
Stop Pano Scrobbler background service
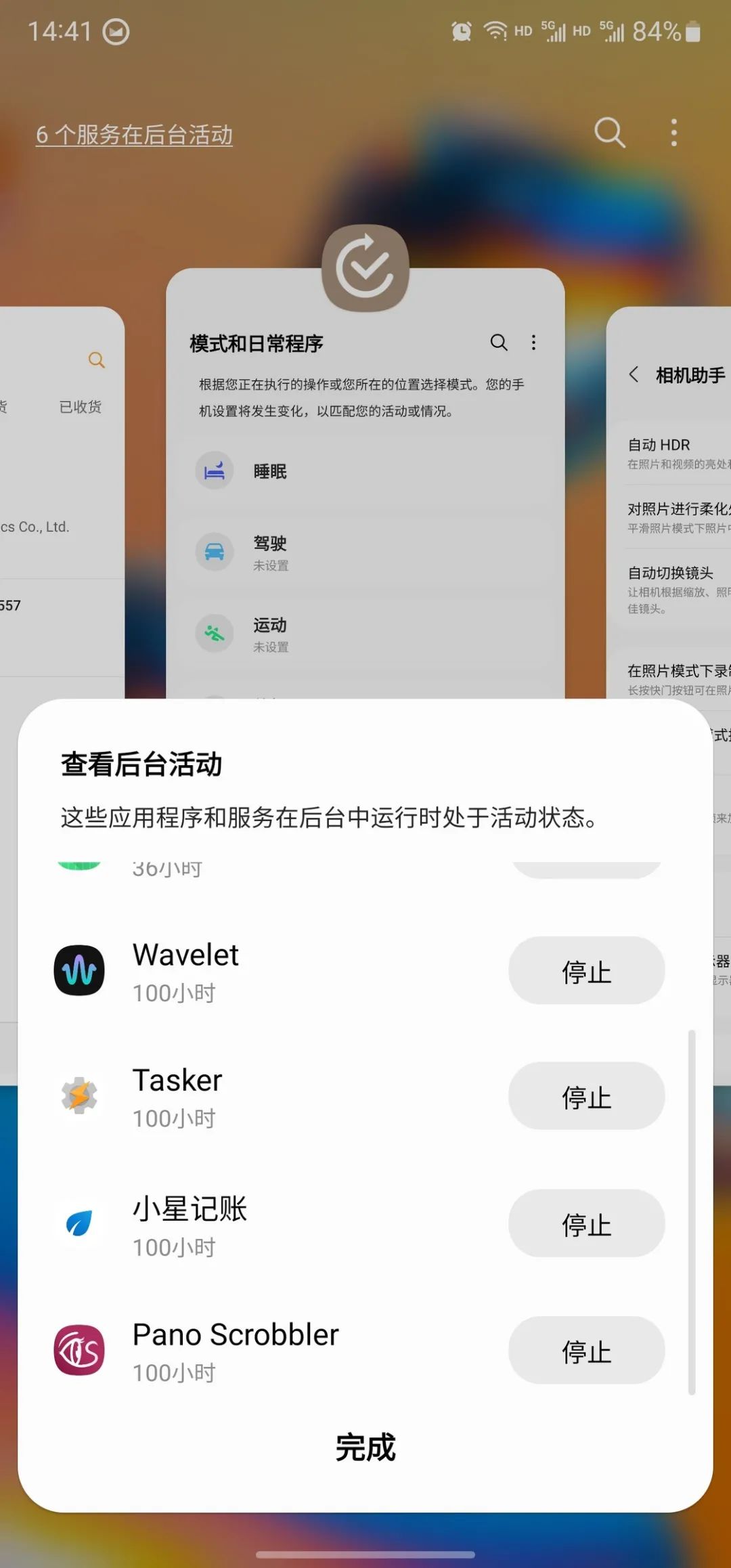586,1351
